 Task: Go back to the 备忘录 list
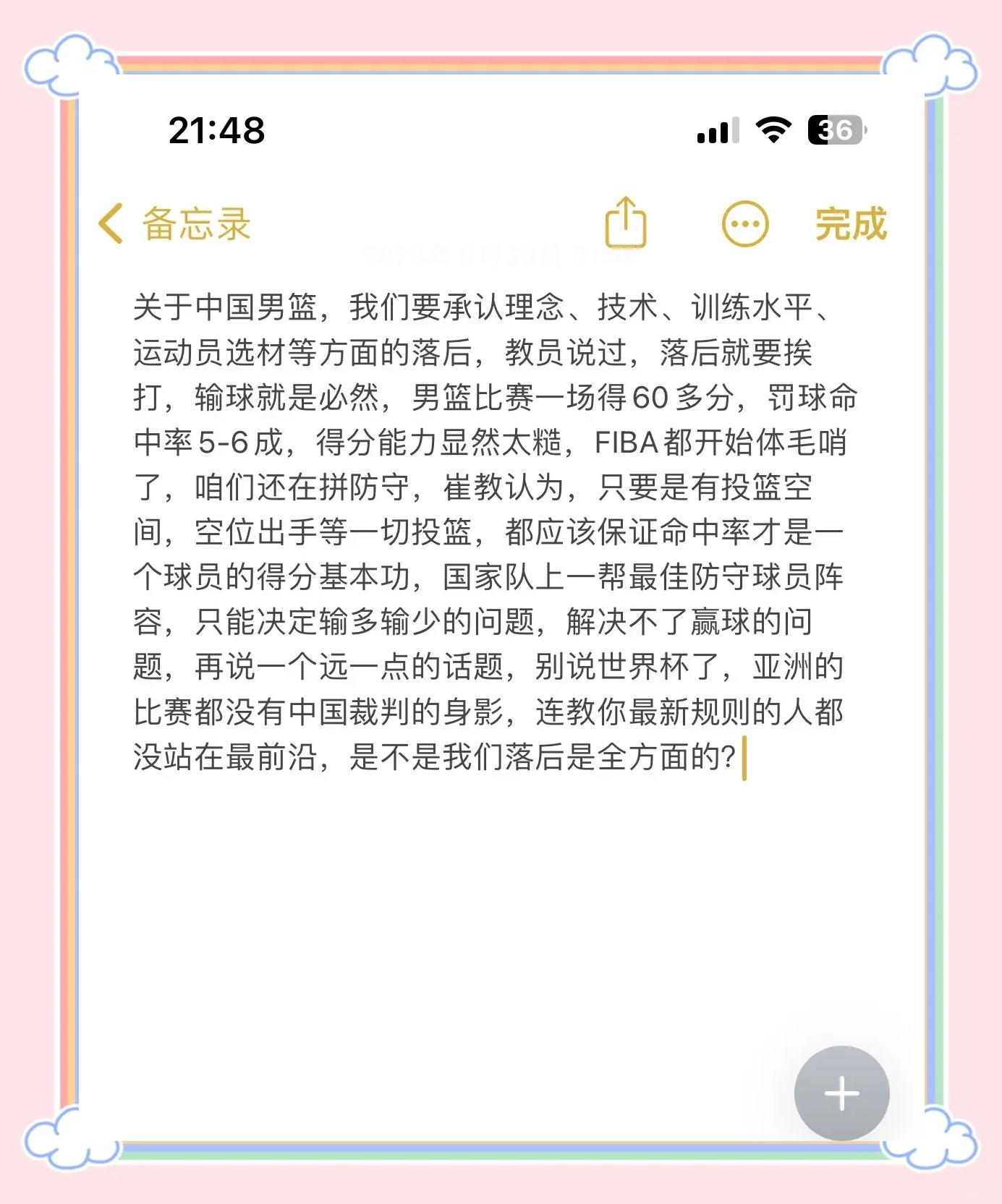(175, 223)
